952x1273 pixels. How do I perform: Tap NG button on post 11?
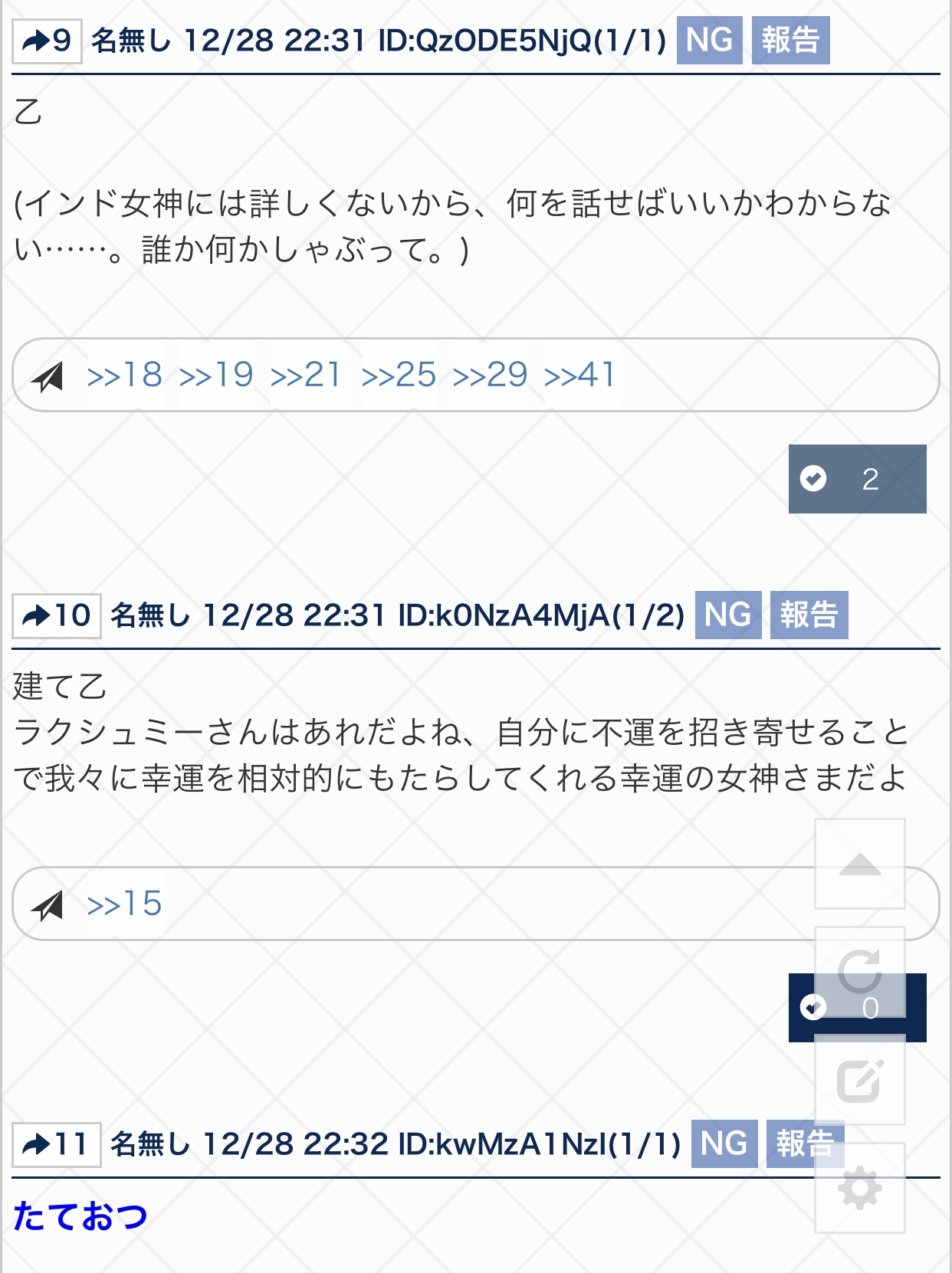tap(724, 1143)
